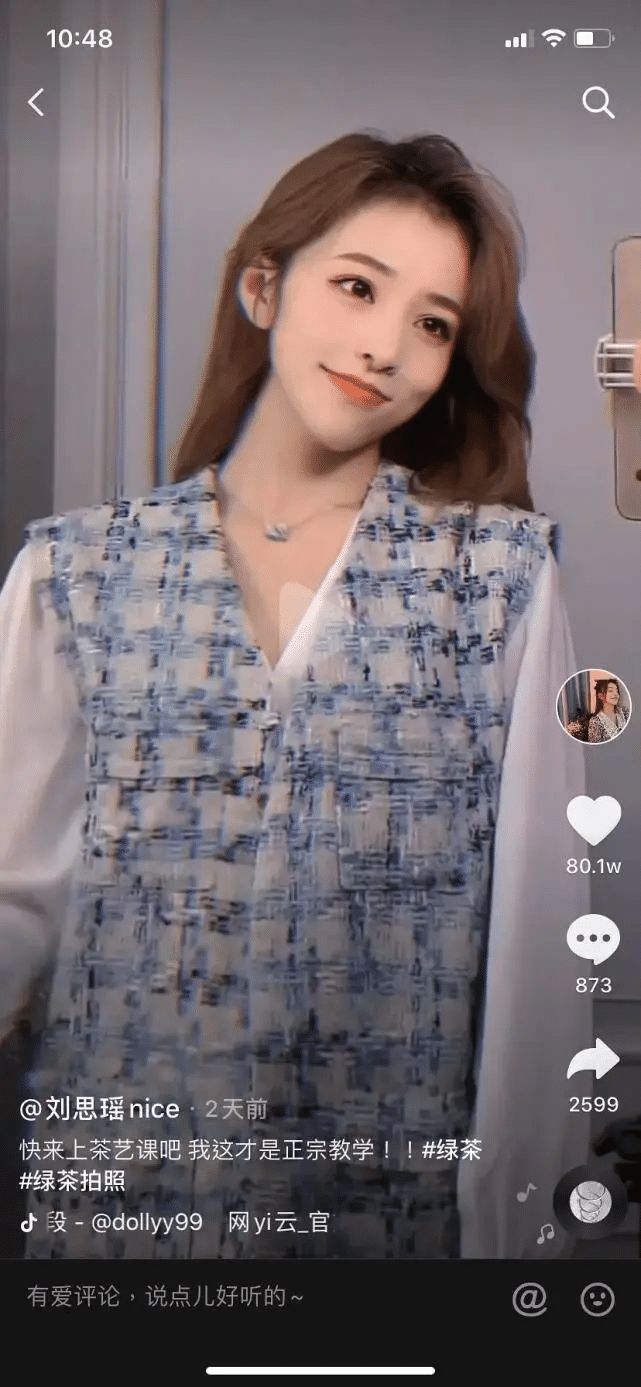Like the video with the heart icon
Screen dimensions: 641x1387
click(593, 820)
